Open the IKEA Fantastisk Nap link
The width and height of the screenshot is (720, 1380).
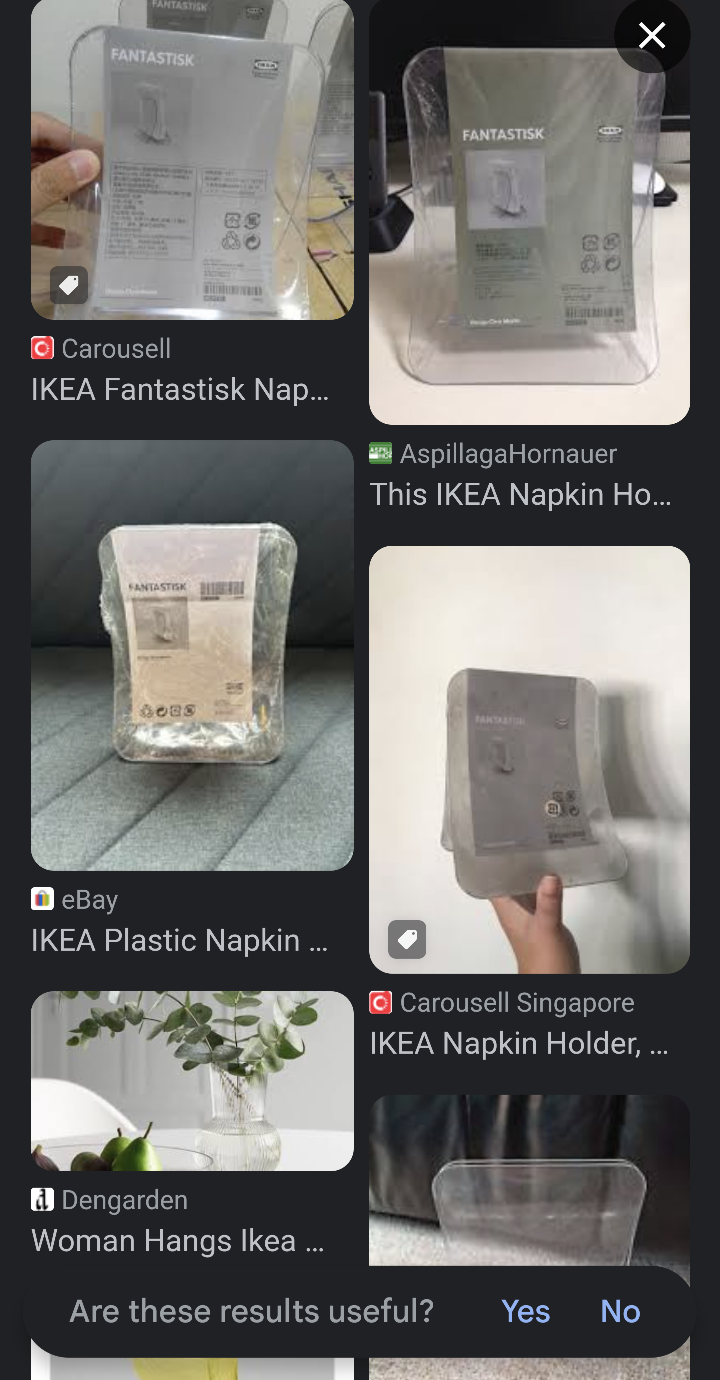pos(180,390)
